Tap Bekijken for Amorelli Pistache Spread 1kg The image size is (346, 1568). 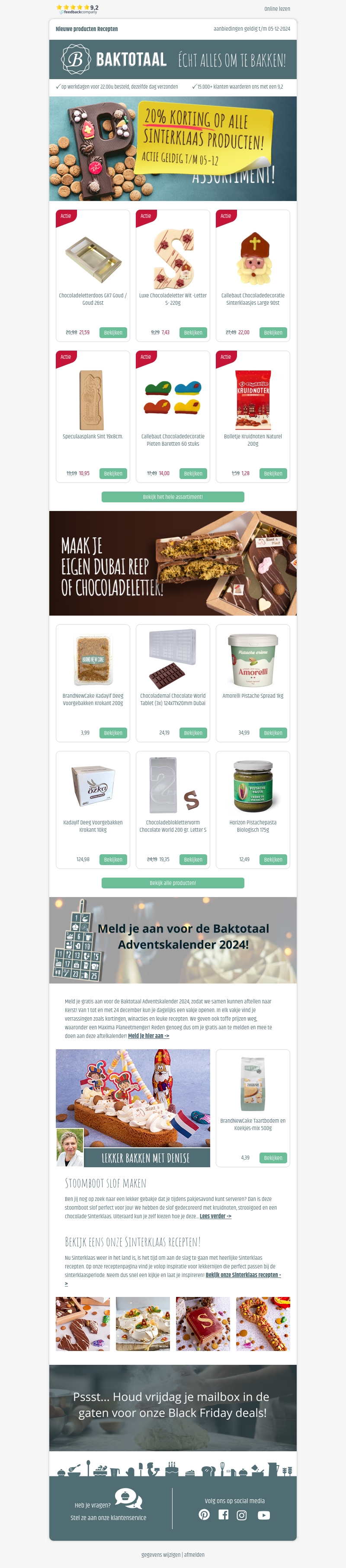pos(273,733)
